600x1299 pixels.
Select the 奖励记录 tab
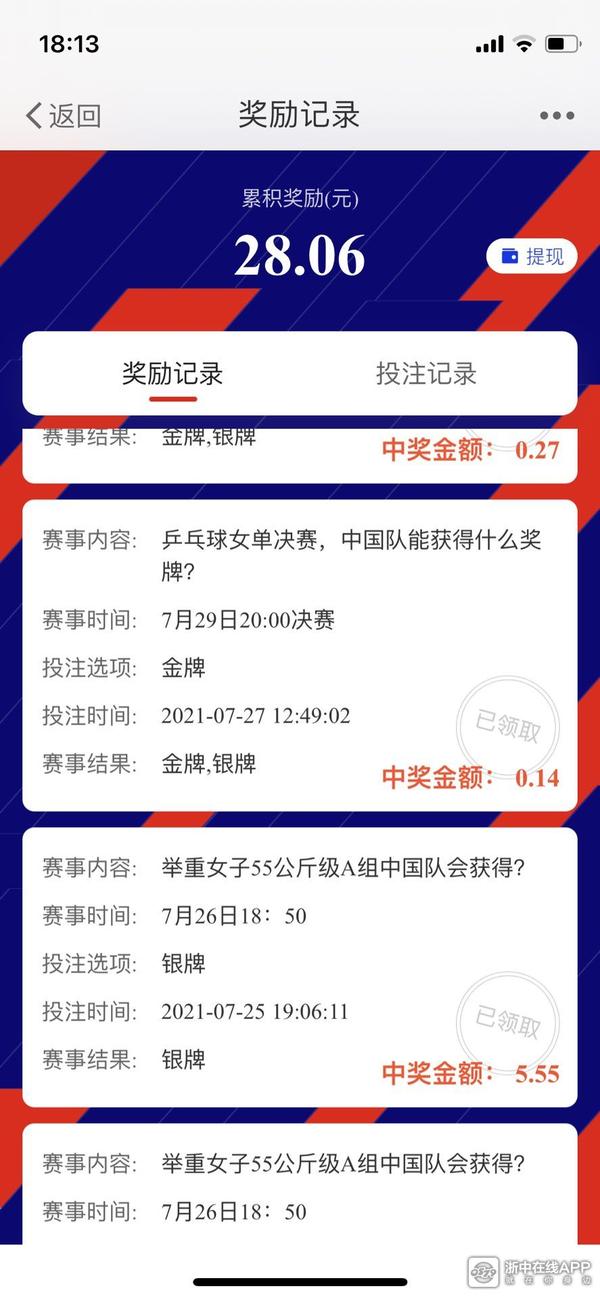(x=172, y=374)
